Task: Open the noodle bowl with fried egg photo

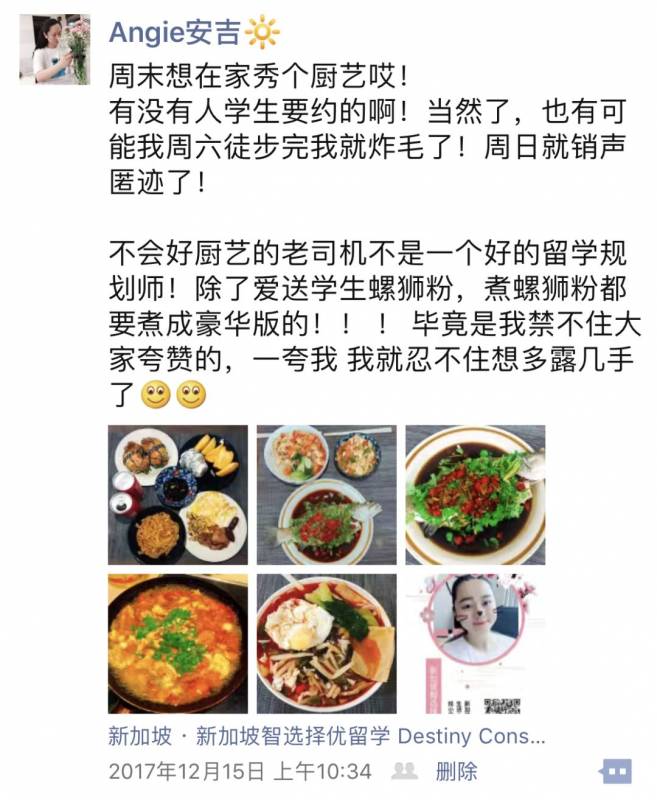Action: [326, 642]
